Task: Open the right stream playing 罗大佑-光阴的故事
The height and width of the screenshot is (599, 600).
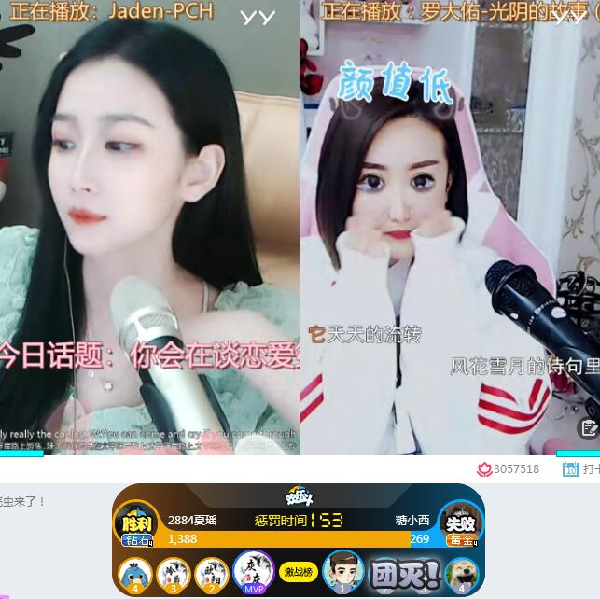Action: [450, 230]
